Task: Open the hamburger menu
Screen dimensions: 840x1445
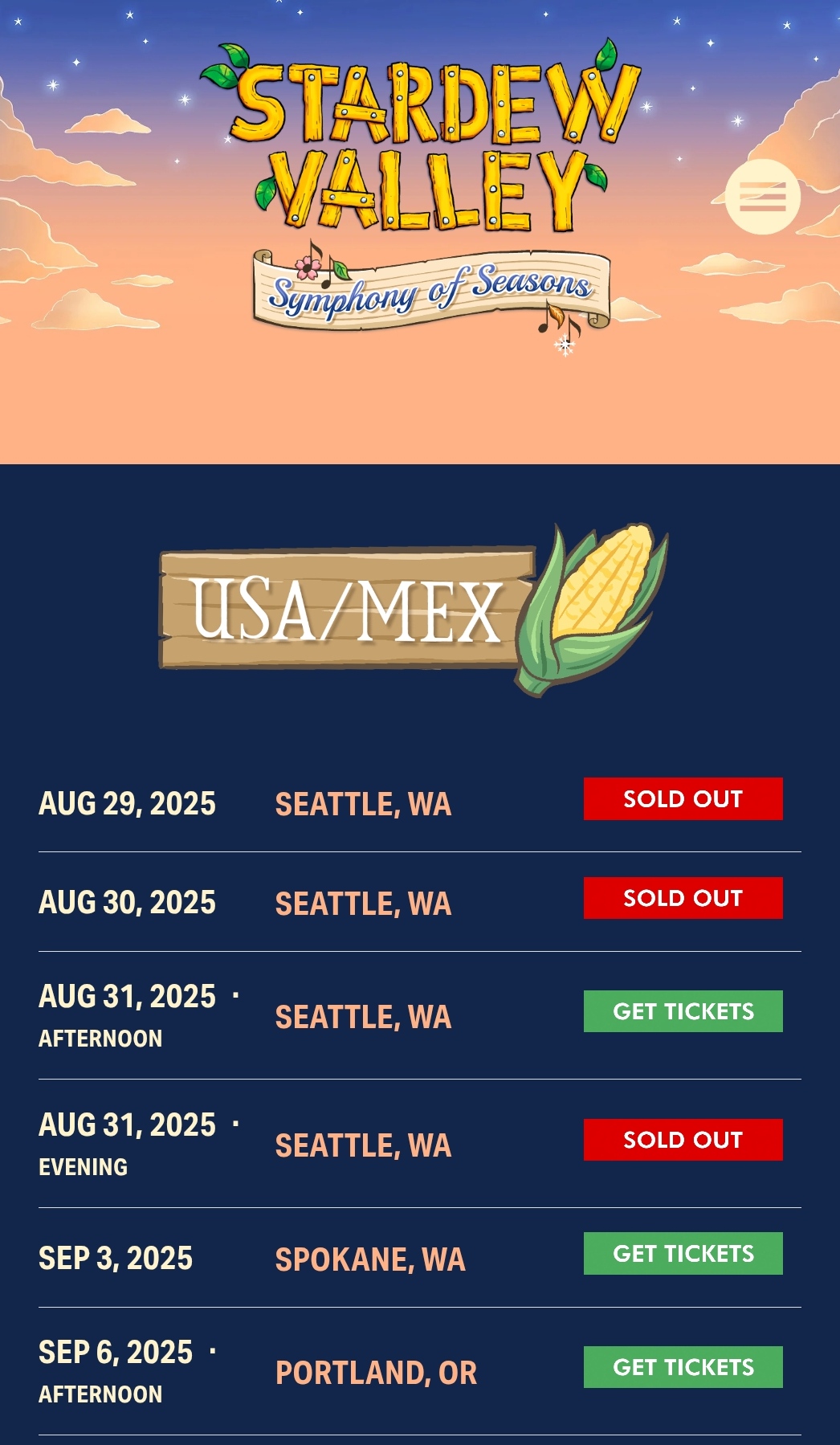Action: (x=762, y=197)
